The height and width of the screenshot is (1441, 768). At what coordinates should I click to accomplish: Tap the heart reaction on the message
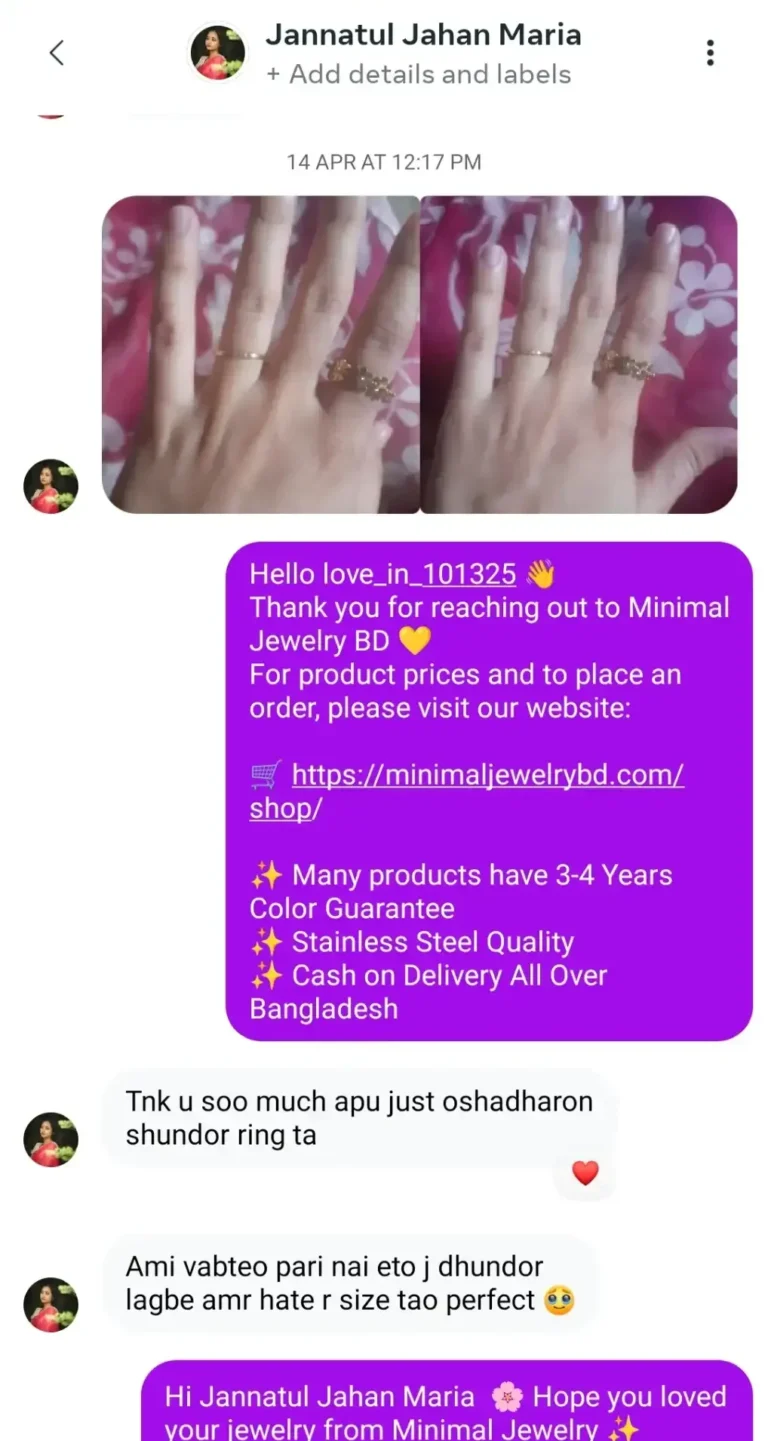tap(585, 1173)
